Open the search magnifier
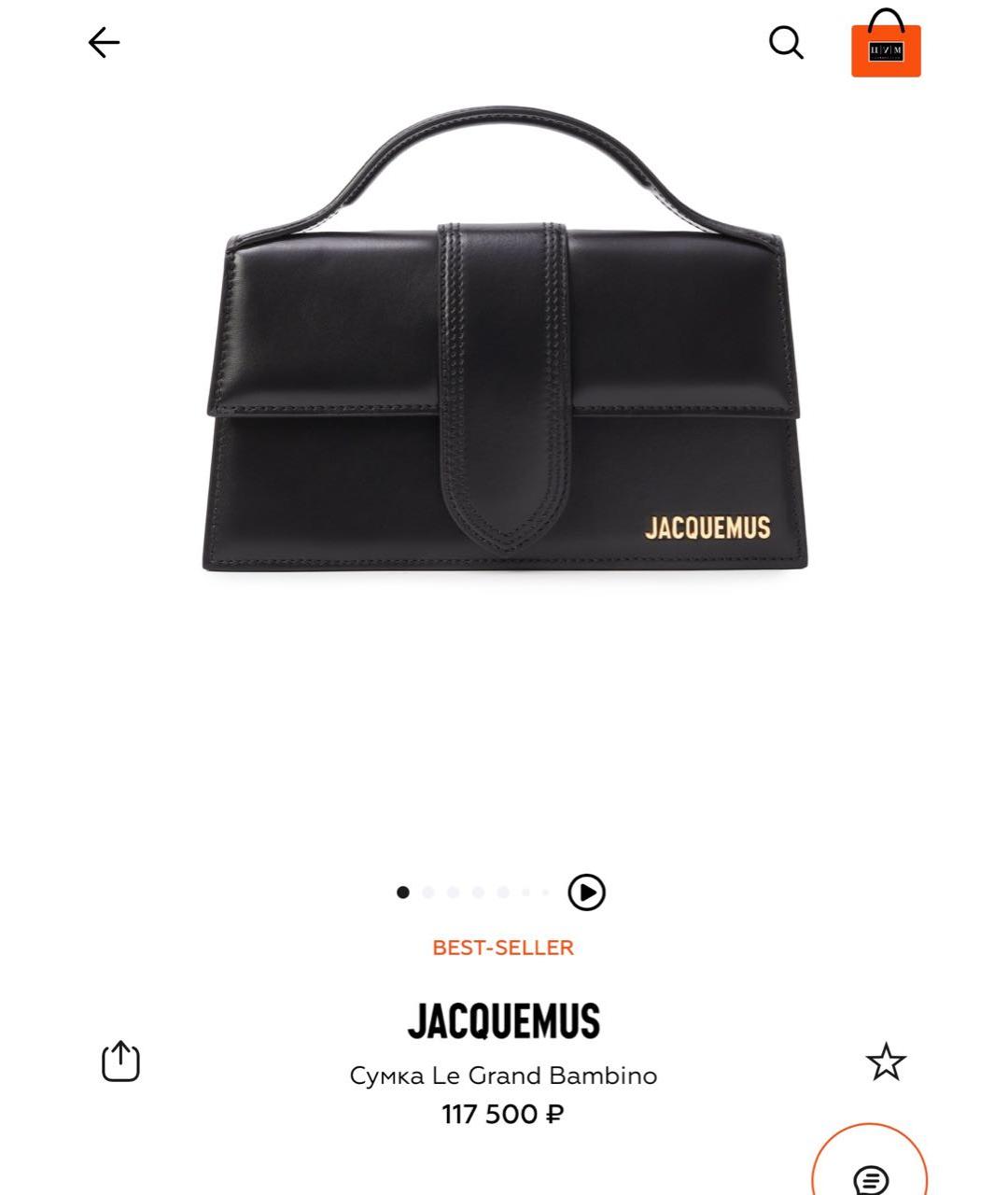 point(787,41)
